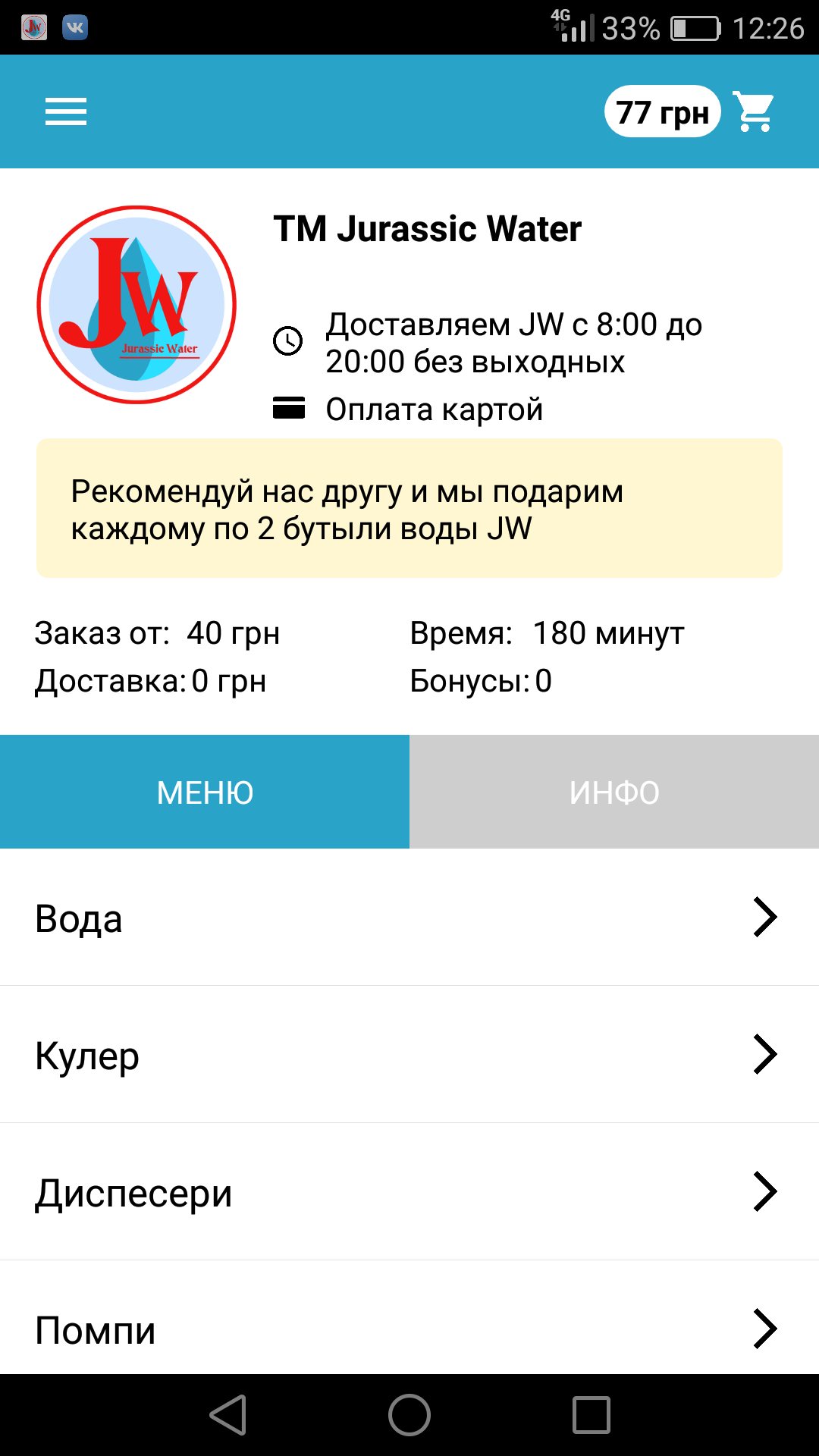Open the Кулер category

click(409, 1055)
